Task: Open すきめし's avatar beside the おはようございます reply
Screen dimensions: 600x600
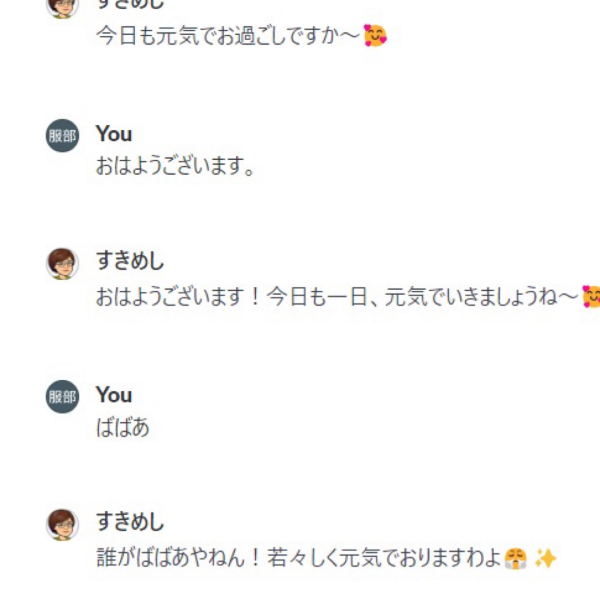Action: pos(62,264)
